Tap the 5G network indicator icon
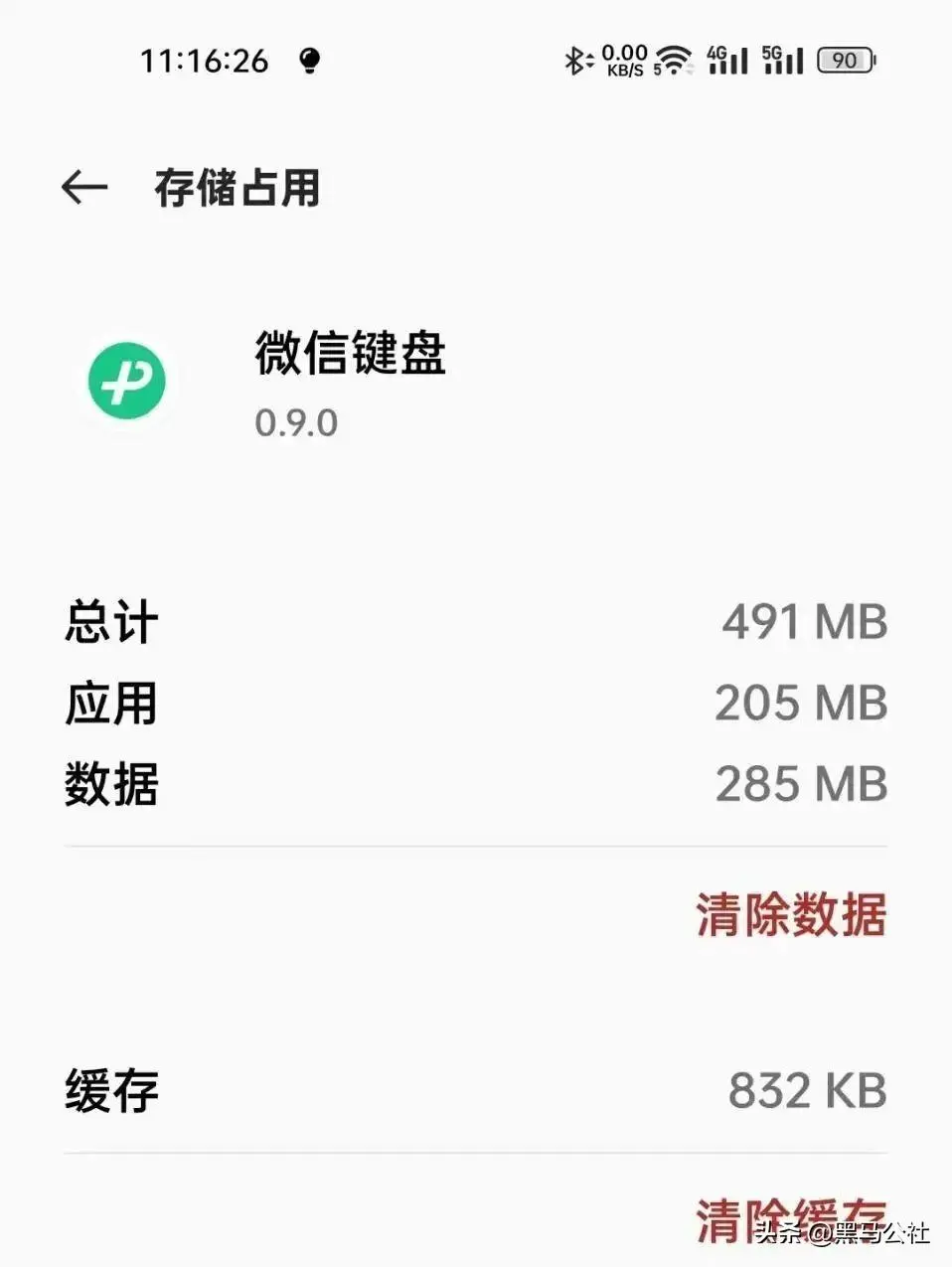952x1267 pixels. coord(784,60)
